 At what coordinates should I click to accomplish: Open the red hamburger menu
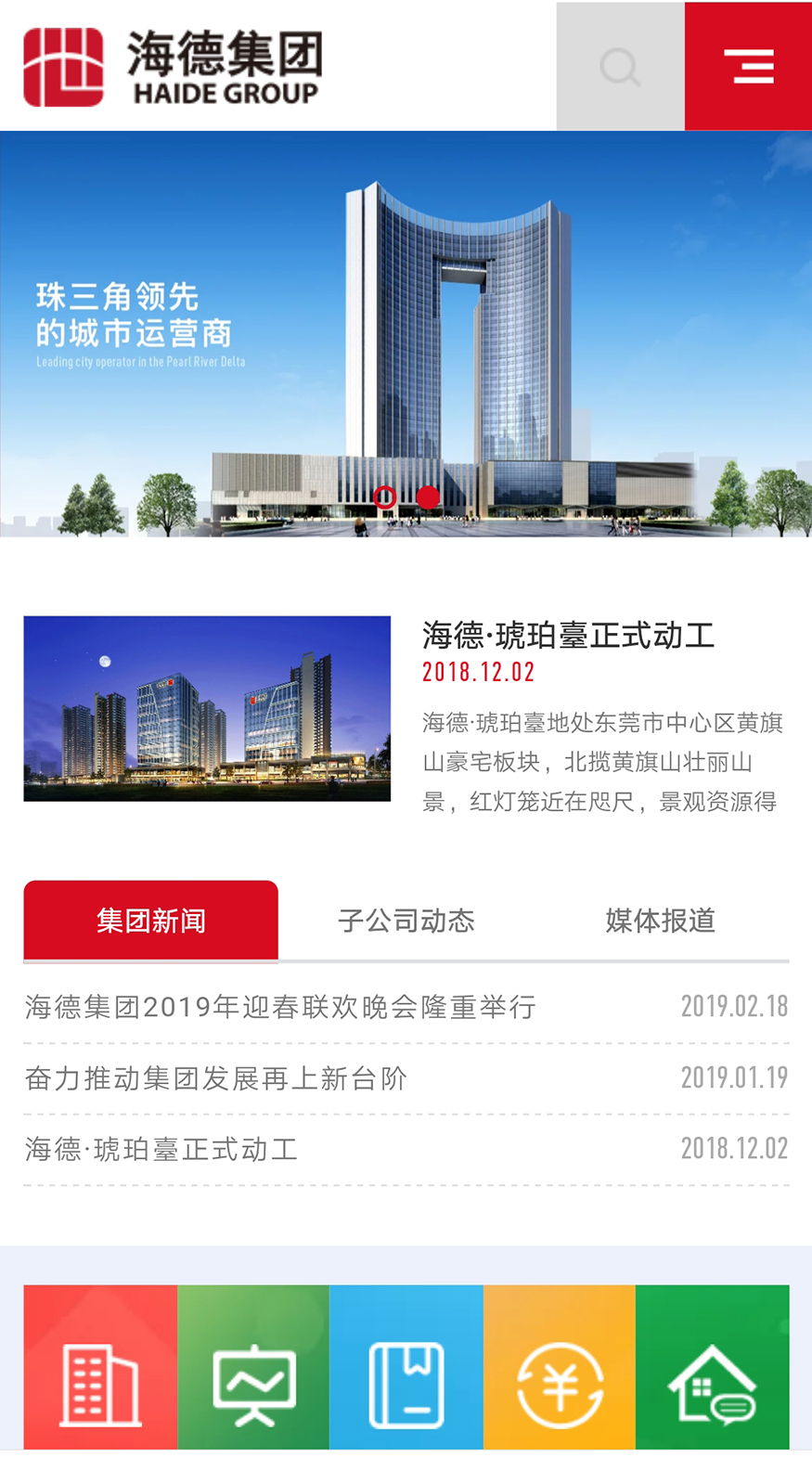(748, 66)
